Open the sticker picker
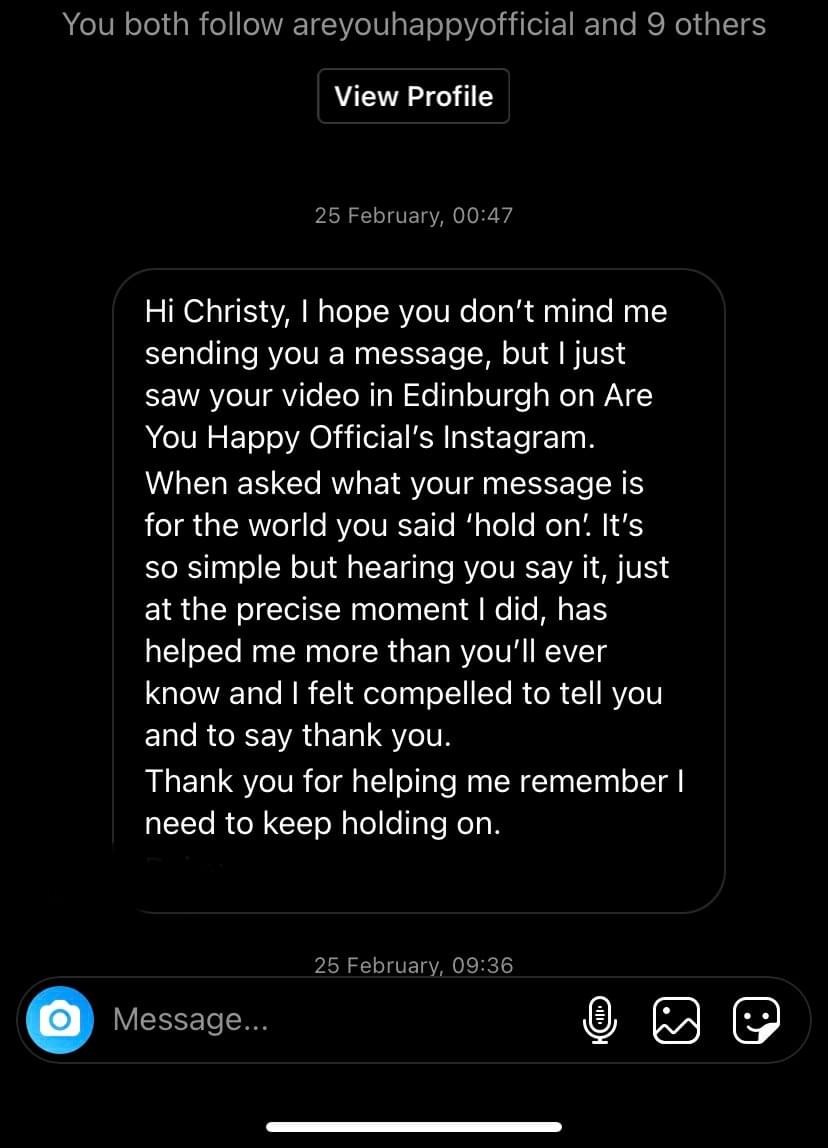Screen dimensions: 828x1148 click(757, 1019)
